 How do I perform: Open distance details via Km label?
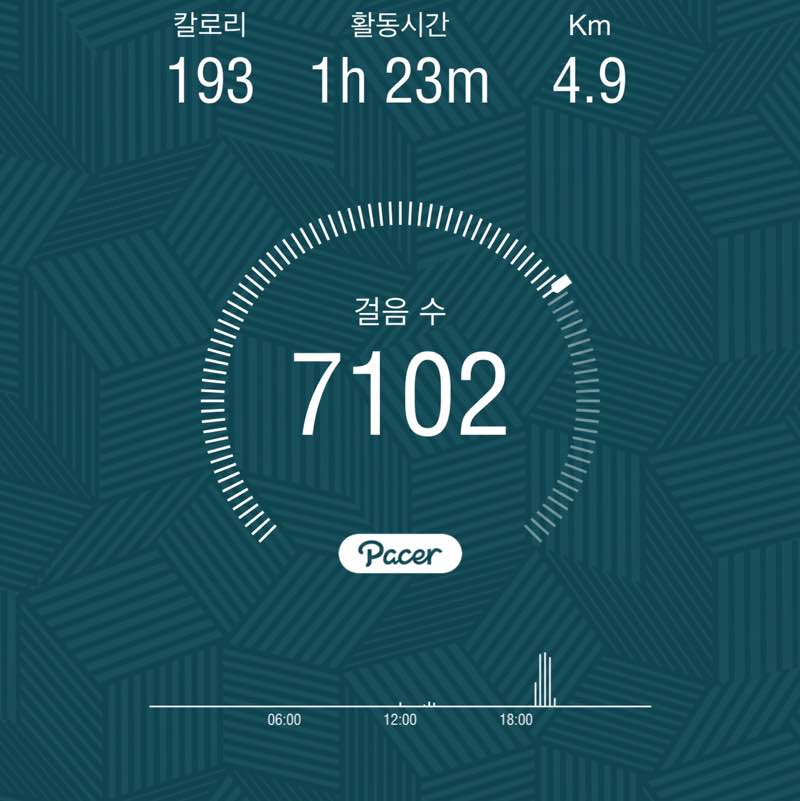591,27
